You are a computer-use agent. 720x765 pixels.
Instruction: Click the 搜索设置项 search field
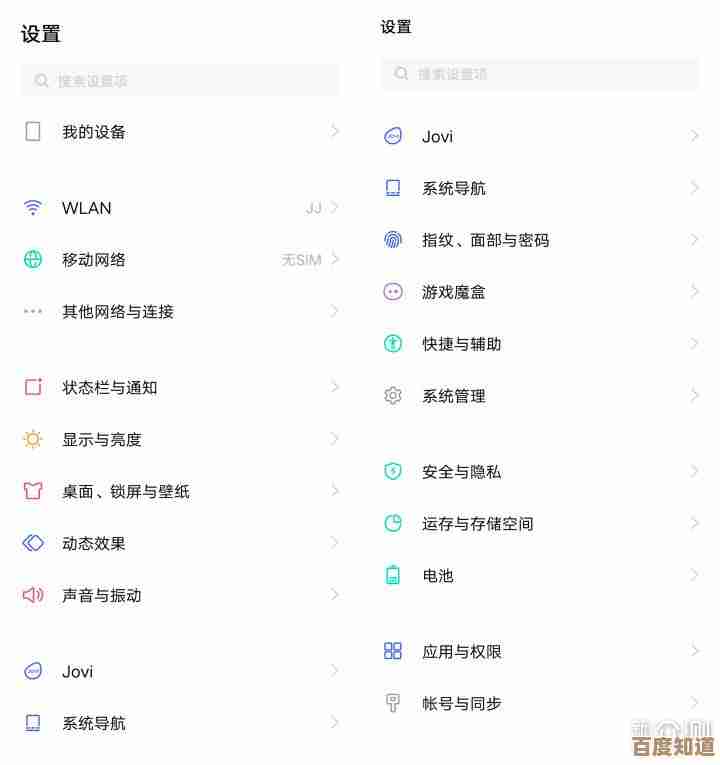pyautogui.click(x=180, y=80)
